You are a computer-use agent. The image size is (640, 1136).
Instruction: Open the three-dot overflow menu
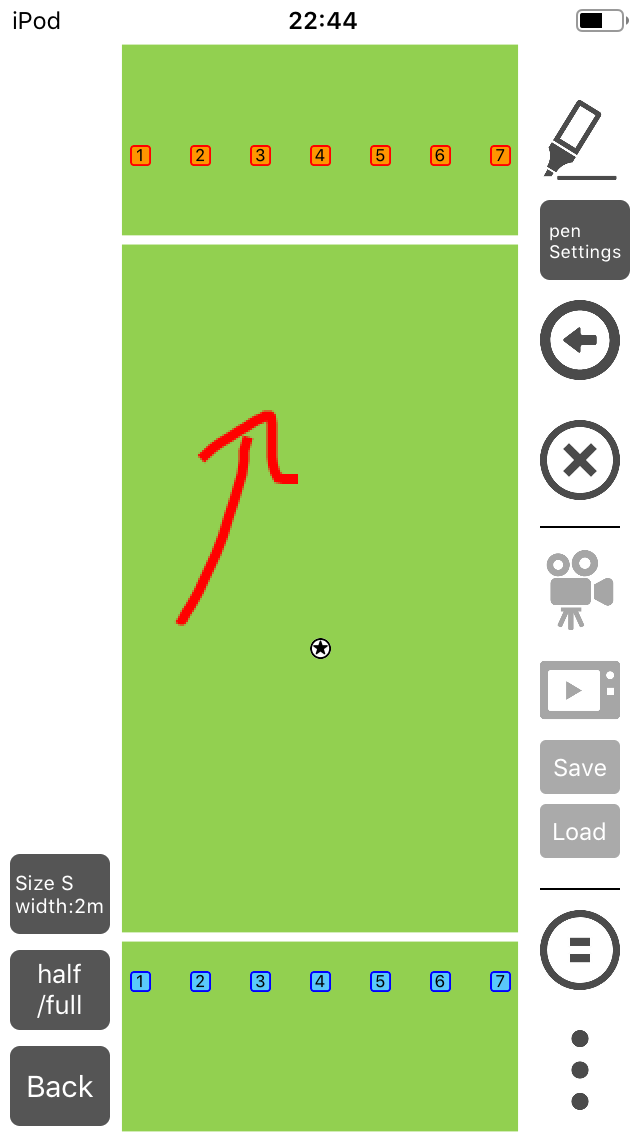pos(580,1070)
